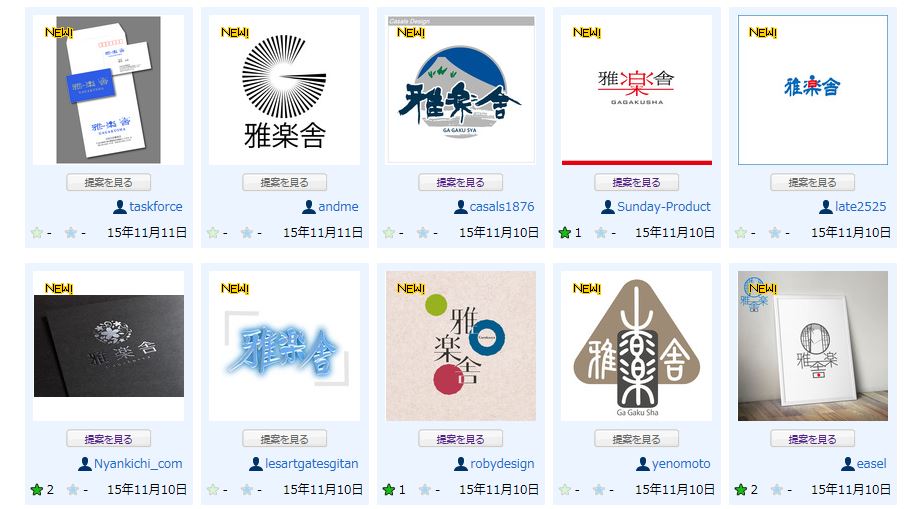Open the Sunday-Product user profile link
The height and width of the screenshot is (509, 910).
(x=664, y=207)
